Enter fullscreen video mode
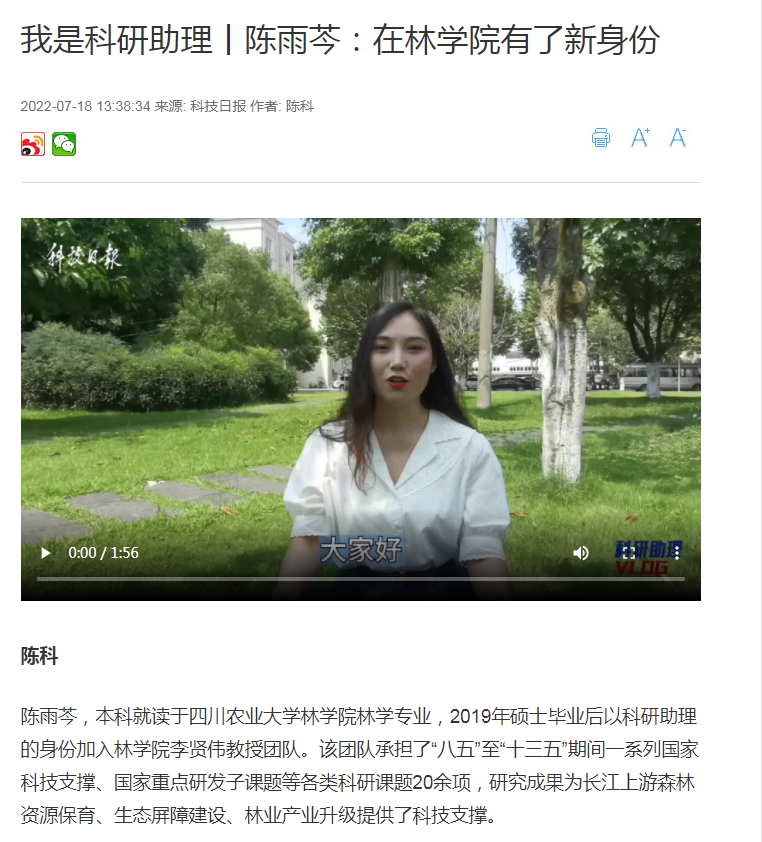The height and width of the screenshot is (842, 762). pos(628,553)
